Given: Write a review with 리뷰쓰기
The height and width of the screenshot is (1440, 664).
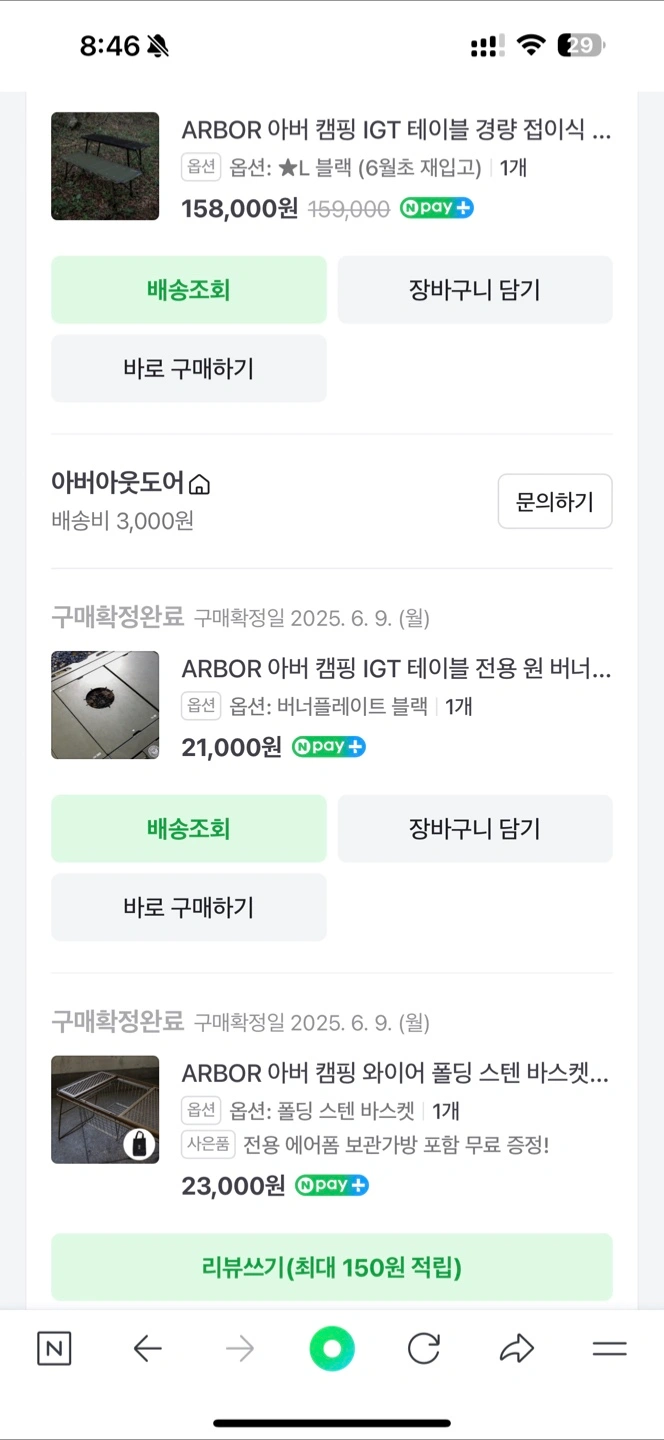Looking at the screenshot, I should click(x=332, y=1268).
